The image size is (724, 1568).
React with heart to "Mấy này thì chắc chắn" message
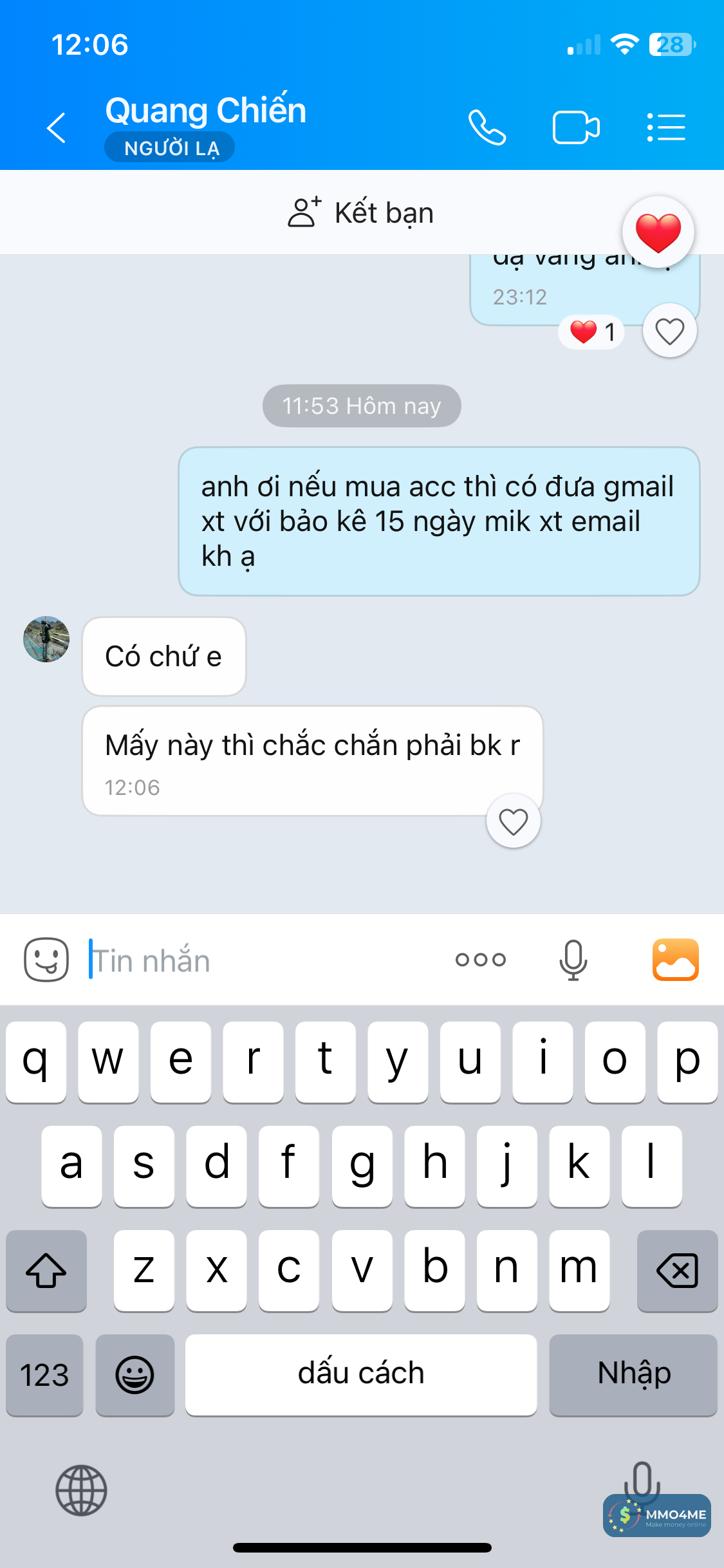pyautogui.click(x=513, y=821)
